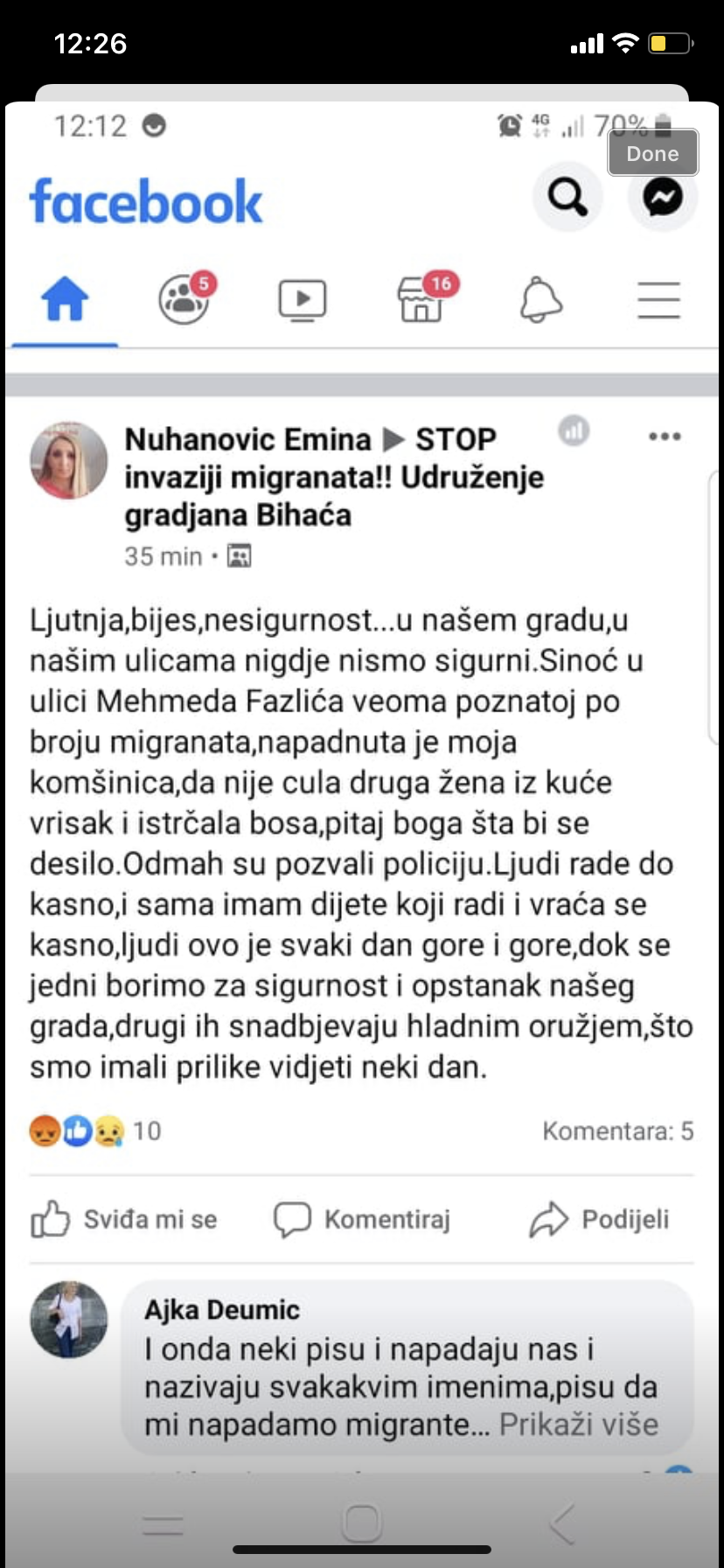Open the Komentara: 5 comments count
This screenshot has height=1568, width=724.
(617, 1130)
